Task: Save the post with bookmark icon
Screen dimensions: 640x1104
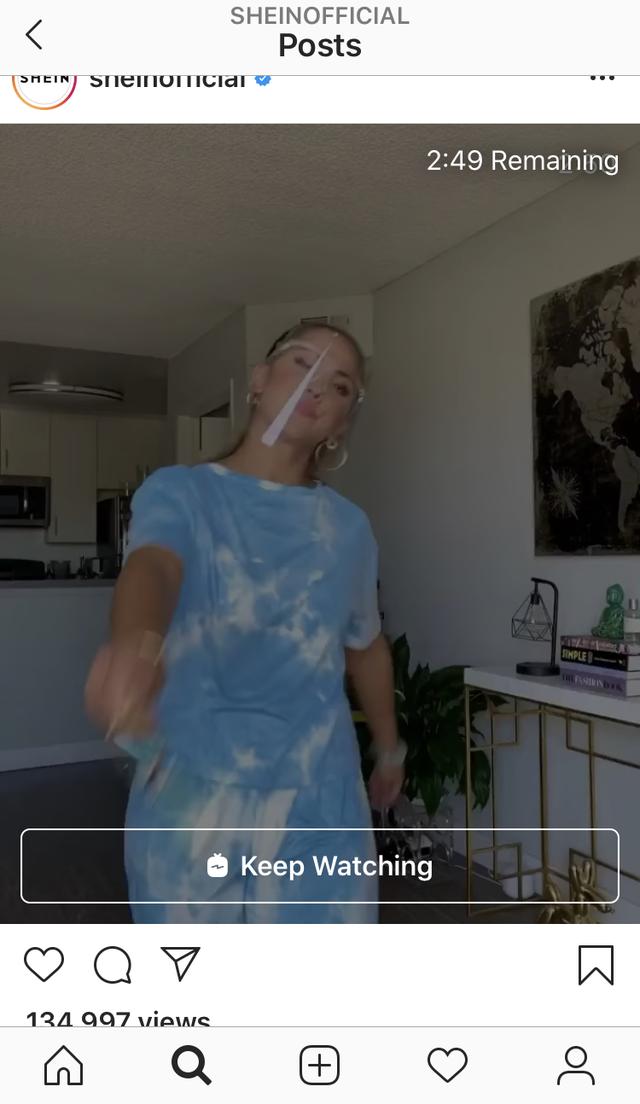Action: click(596, 965)
